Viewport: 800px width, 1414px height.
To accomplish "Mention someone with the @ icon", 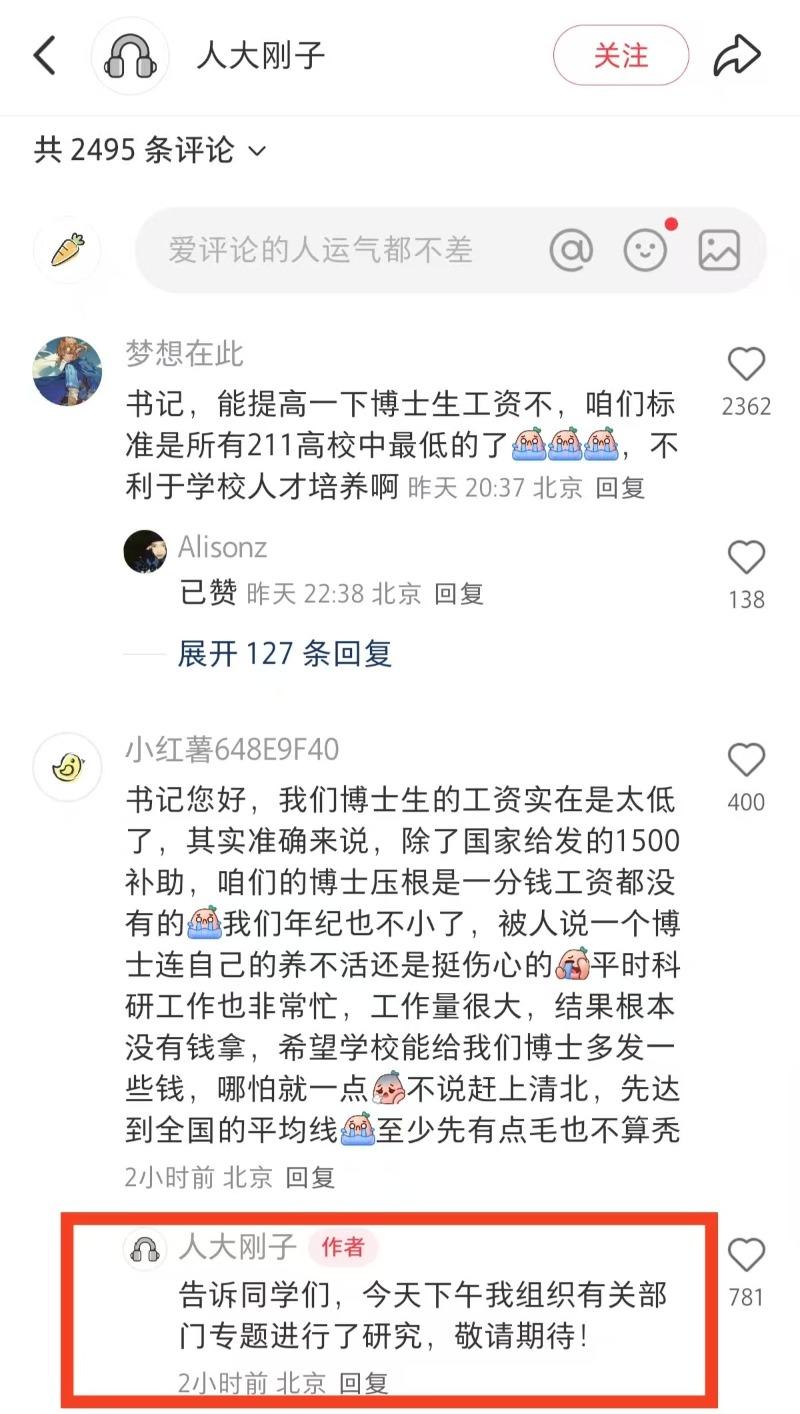I will pyautogui.click(x=571, y=250).
